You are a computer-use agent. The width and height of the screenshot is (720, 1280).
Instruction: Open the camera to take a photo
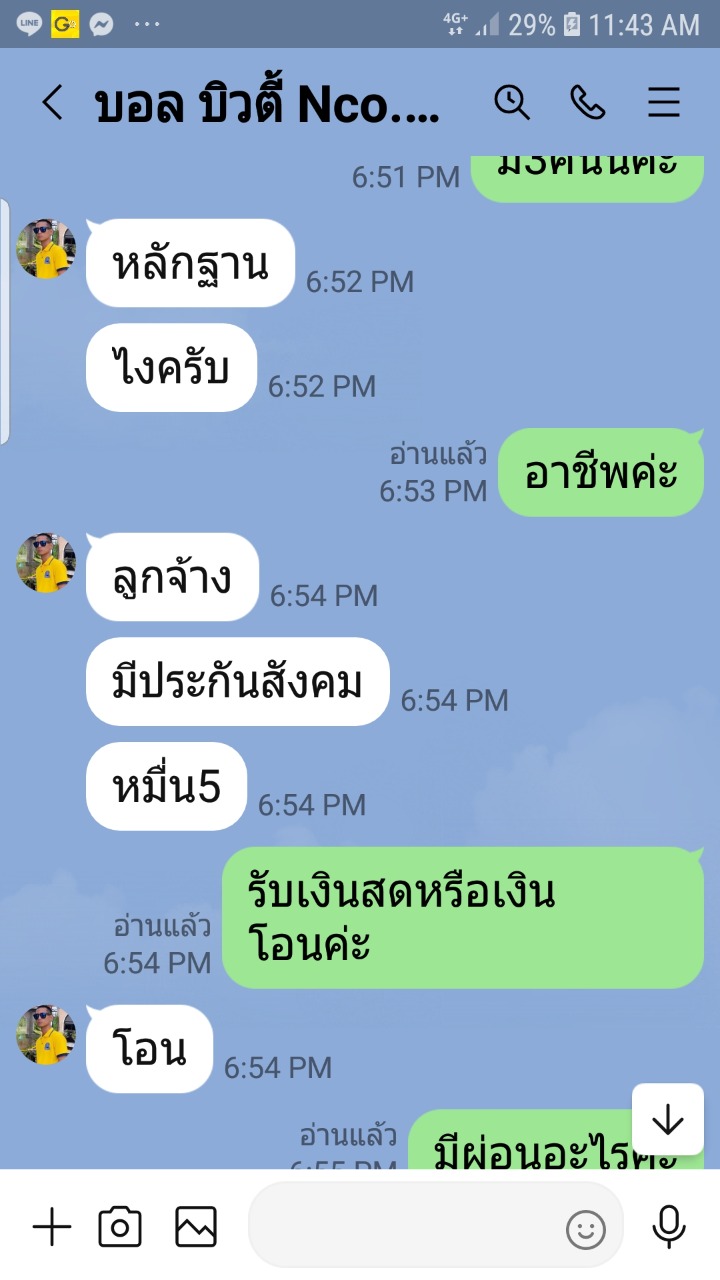(120, 1226)
